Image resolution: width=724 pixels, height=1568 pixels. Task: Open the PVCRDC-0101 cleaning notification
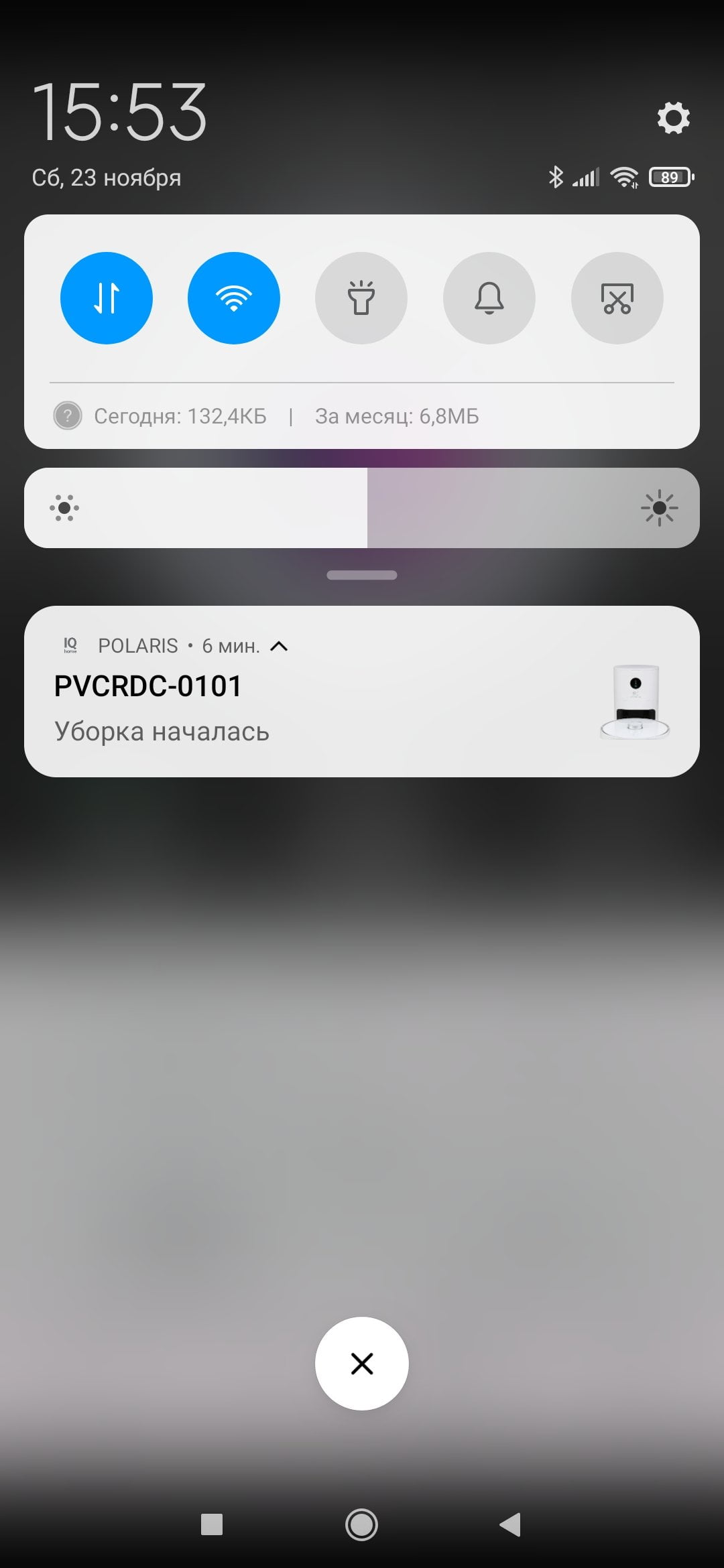(362, 692)
